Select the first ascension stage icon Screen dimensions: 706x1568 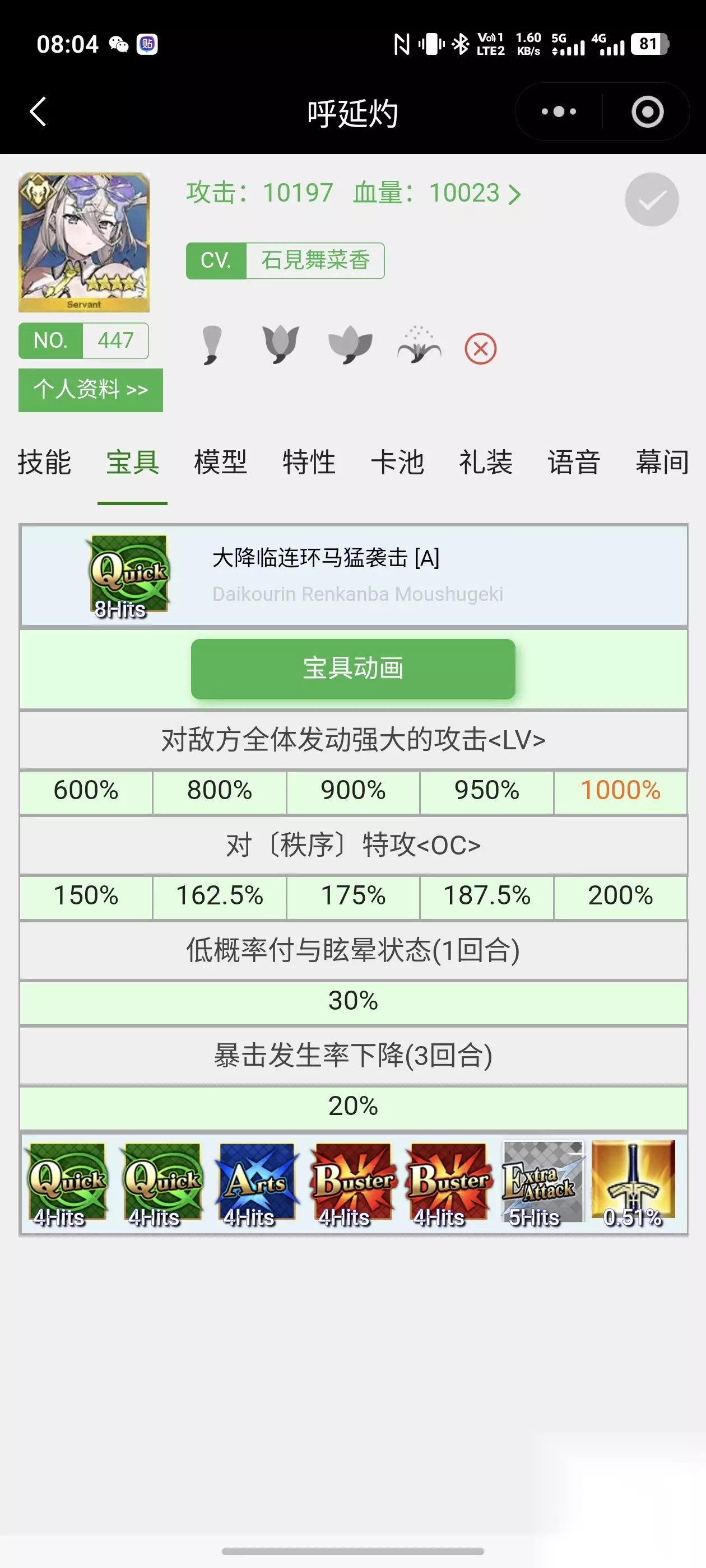[x=211, y=345]
